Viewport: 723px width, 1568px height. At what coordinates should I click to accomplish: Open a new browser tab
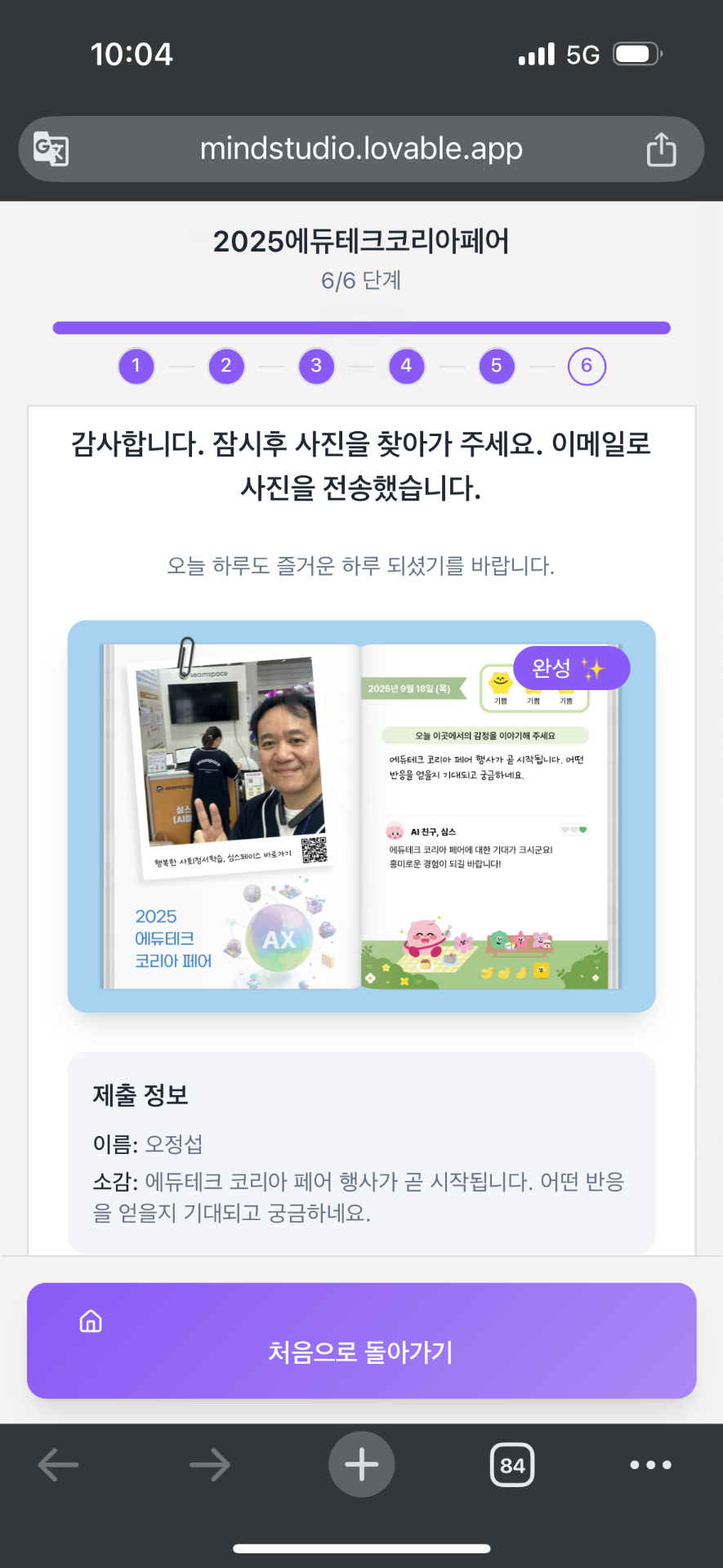click(361, 1464)
